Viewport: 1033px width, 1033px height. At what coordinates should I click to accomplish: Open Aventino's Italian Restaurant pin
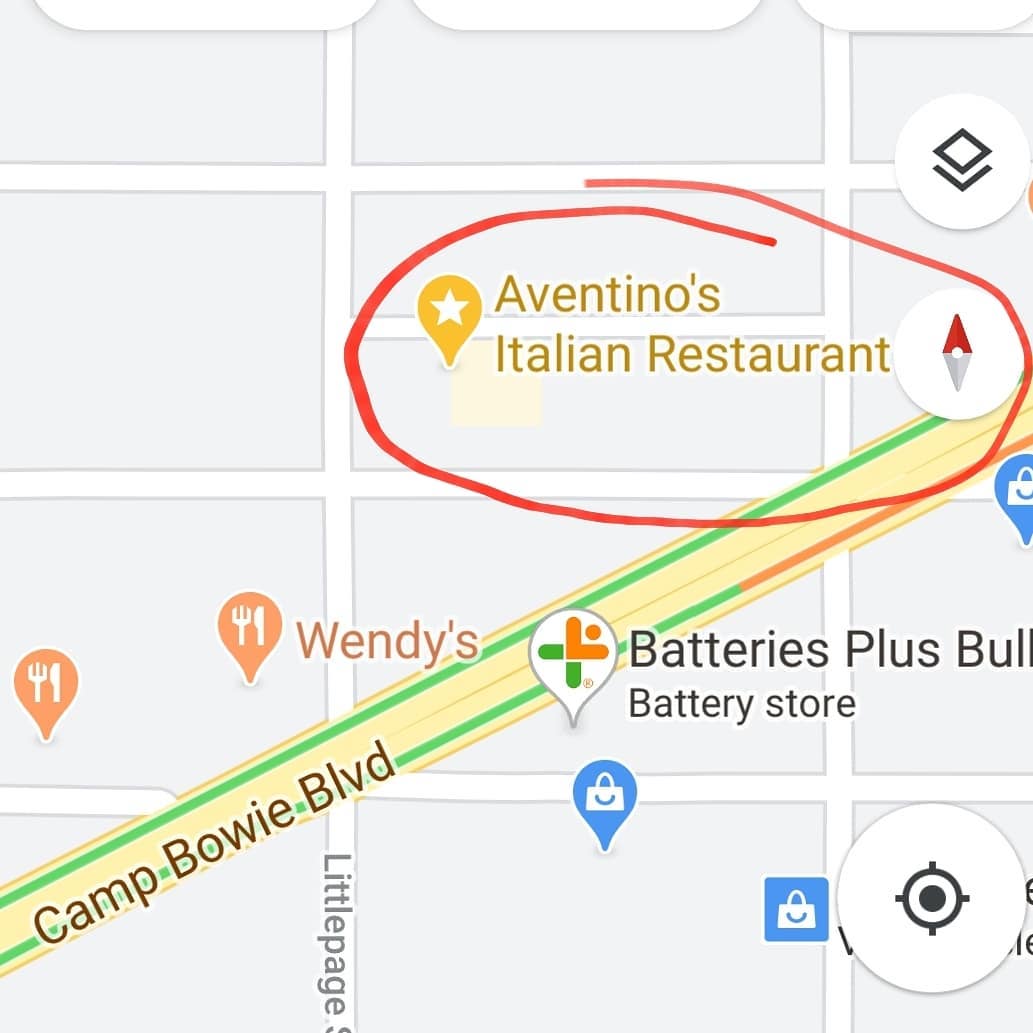pos(449,312)
